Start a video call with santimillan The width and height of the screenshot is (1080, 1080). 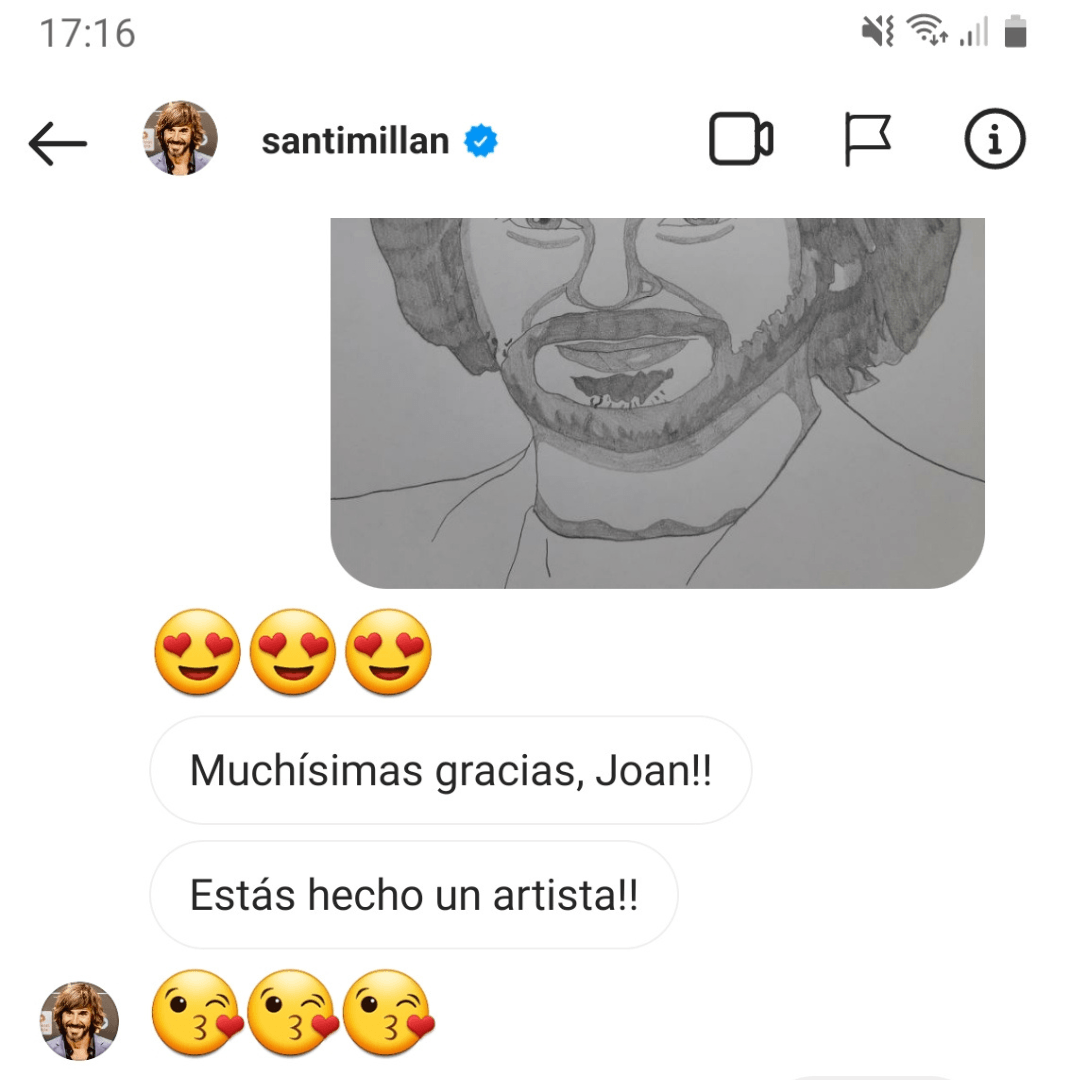point(740,140)
